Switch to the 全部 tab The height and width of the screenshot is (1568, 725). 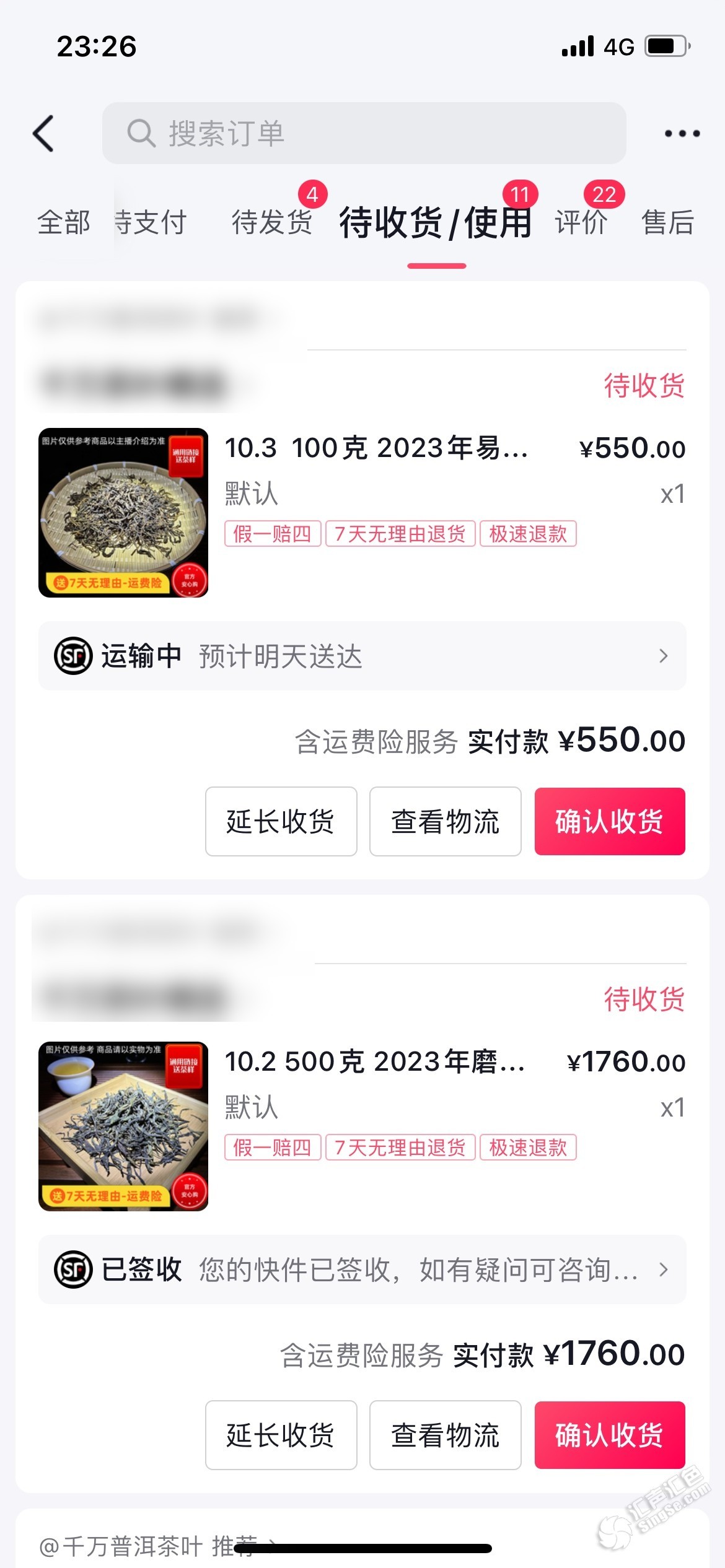pyautogui.click(x=63, y=222)
